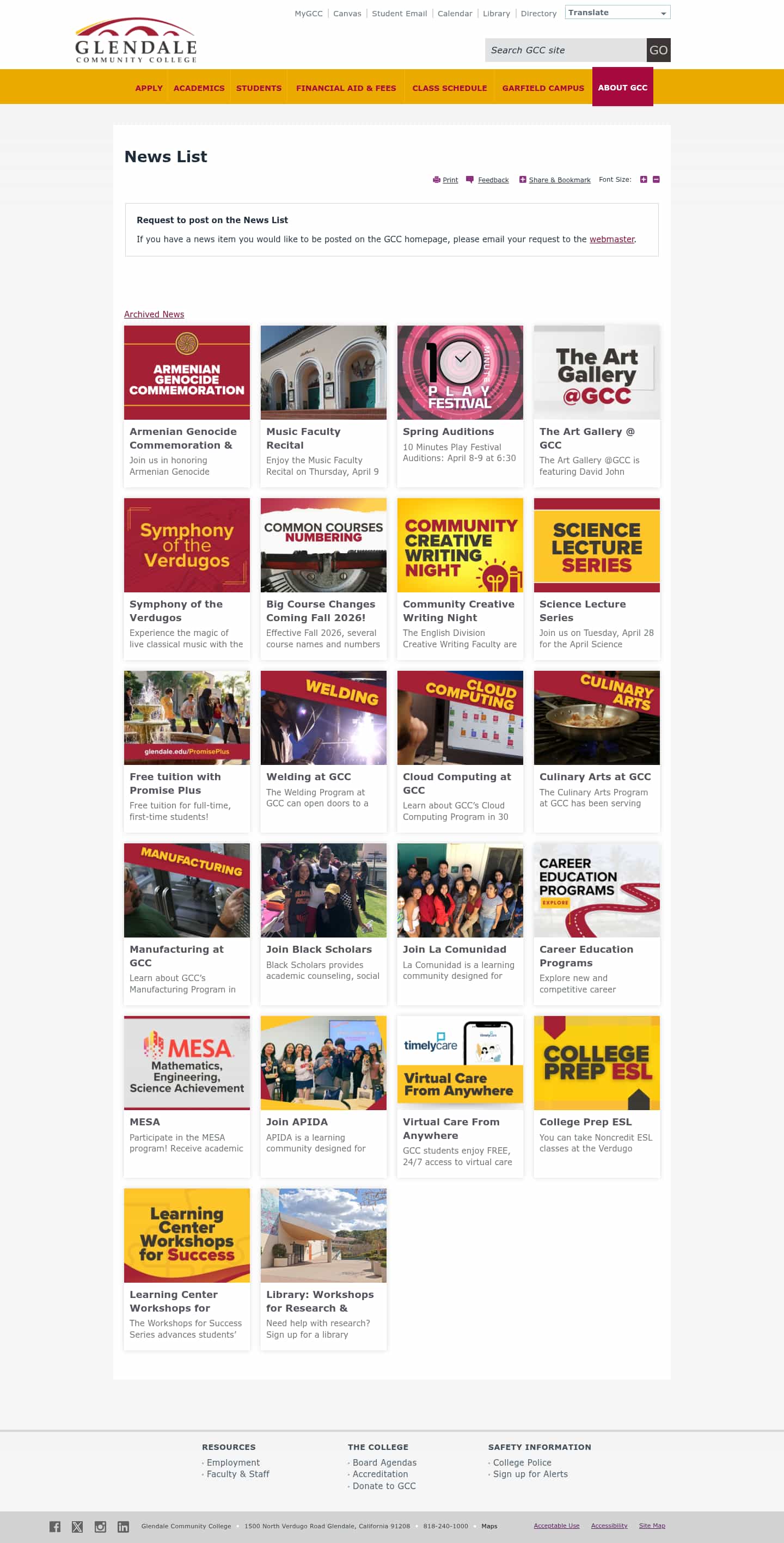784x1543 pixels.
Task: Open the Translate dropdown
Action: coord(617,12)
